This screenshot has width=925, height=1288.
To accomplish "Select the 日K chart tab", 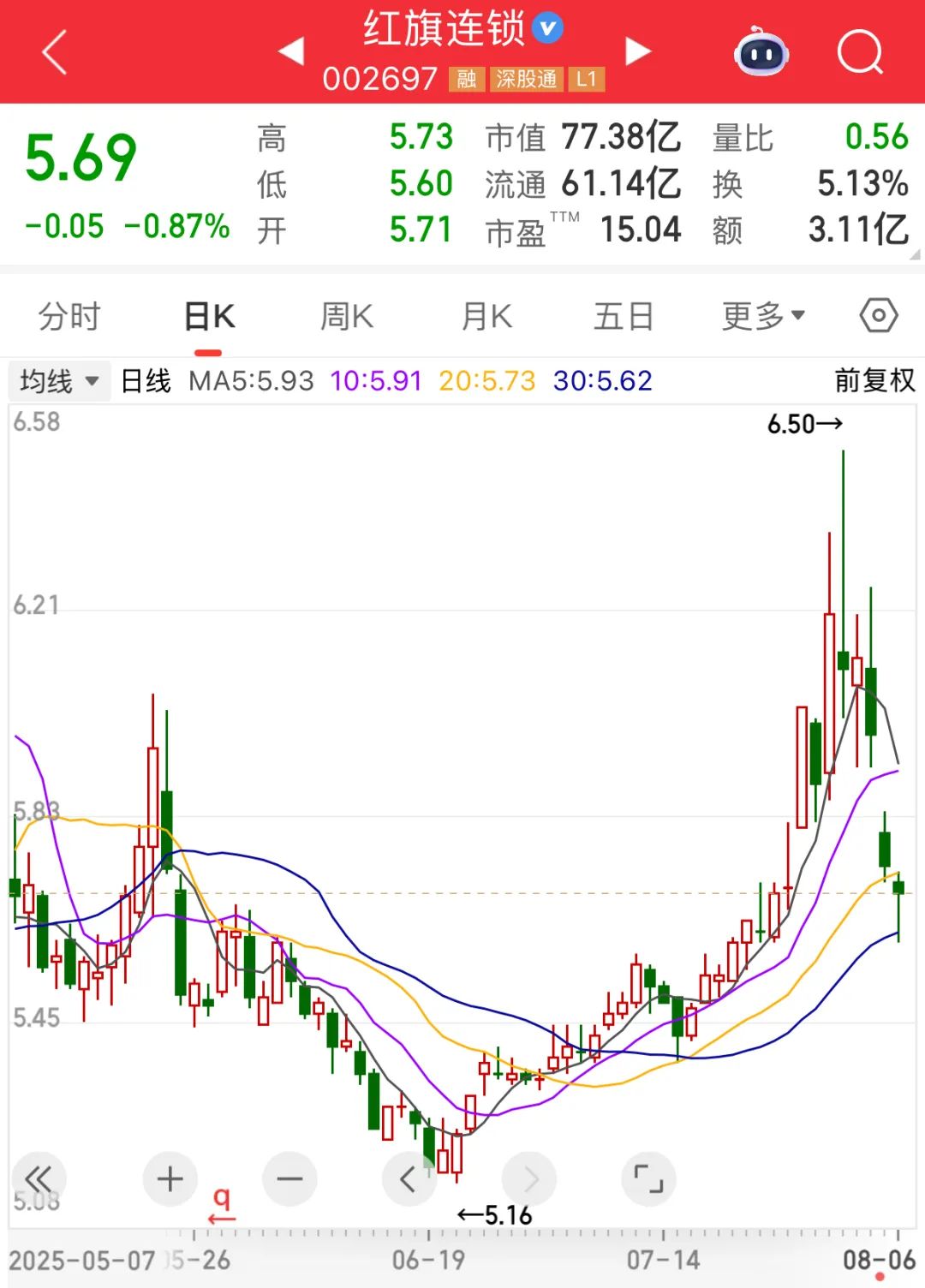I will pyautogui.click(x=209, y=317).
